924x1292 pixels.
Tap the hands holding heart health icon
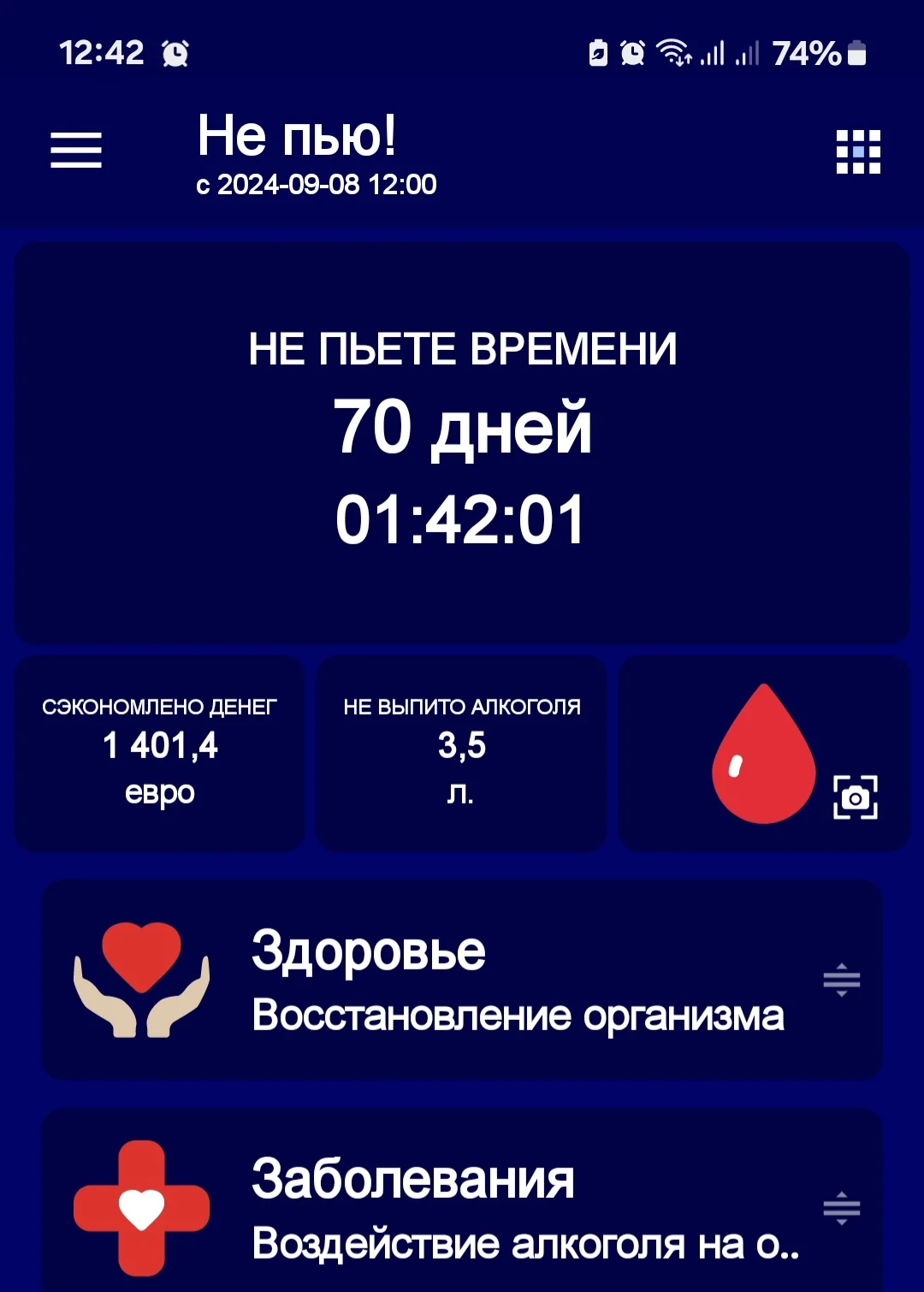pyautogui.click(x=141, y=981)
